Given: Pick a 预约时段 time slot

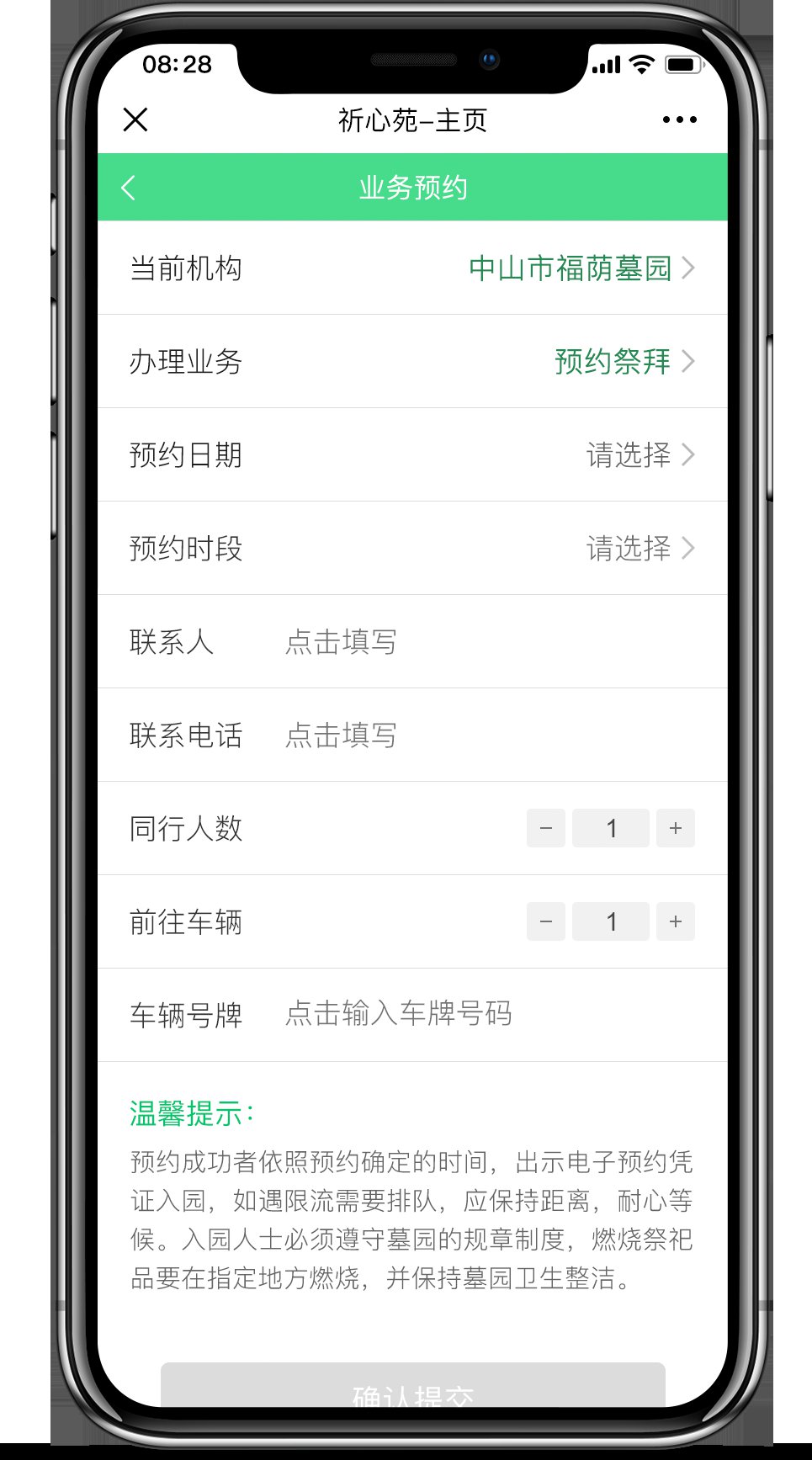Looking at the screenshot, I should [x=638, y=549].
